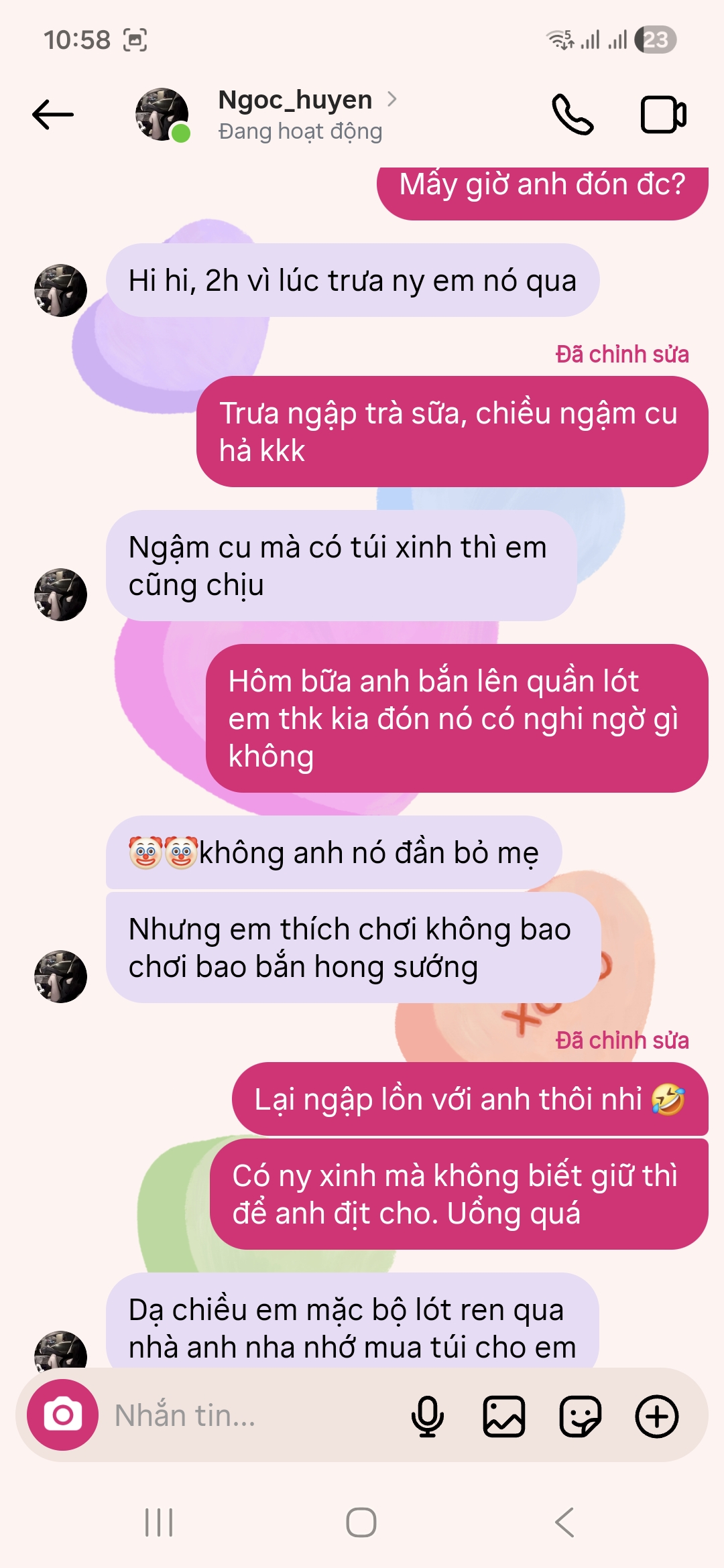Tap the header profile picture

pos(162,115)
